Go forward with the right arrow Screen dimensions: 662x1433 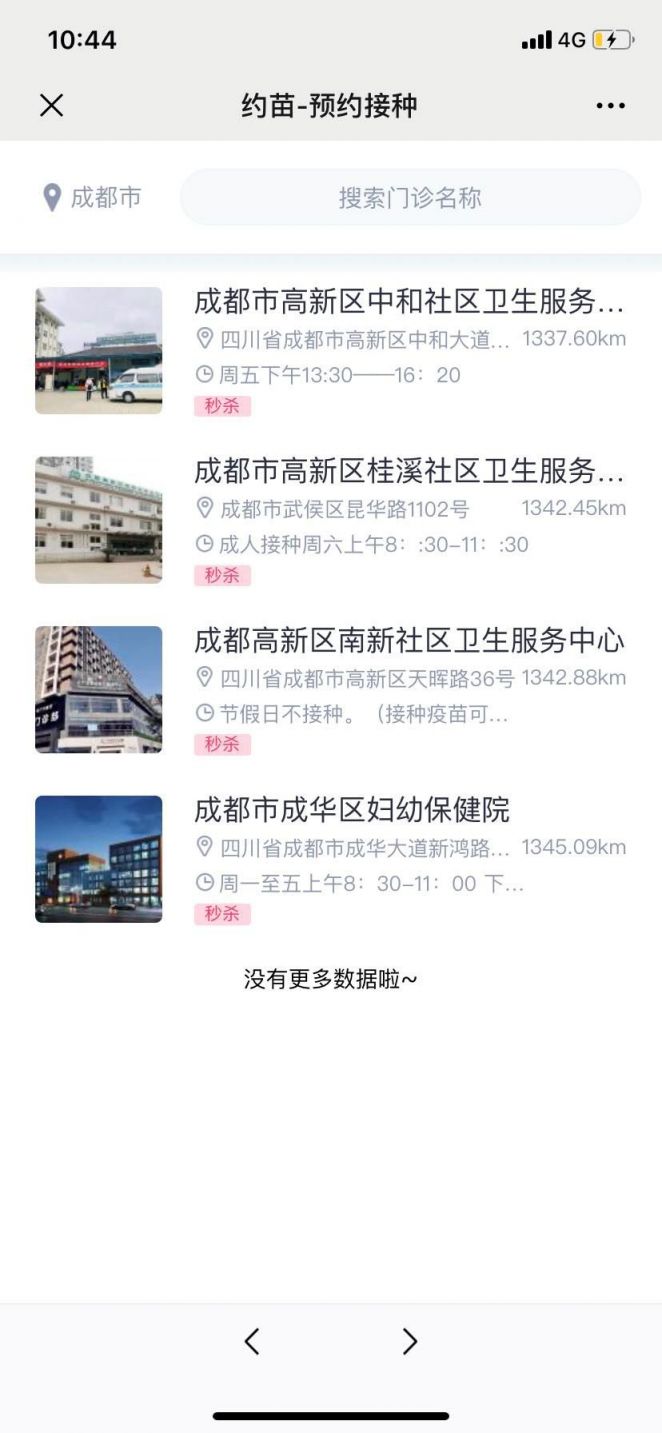coord(409,1341)
